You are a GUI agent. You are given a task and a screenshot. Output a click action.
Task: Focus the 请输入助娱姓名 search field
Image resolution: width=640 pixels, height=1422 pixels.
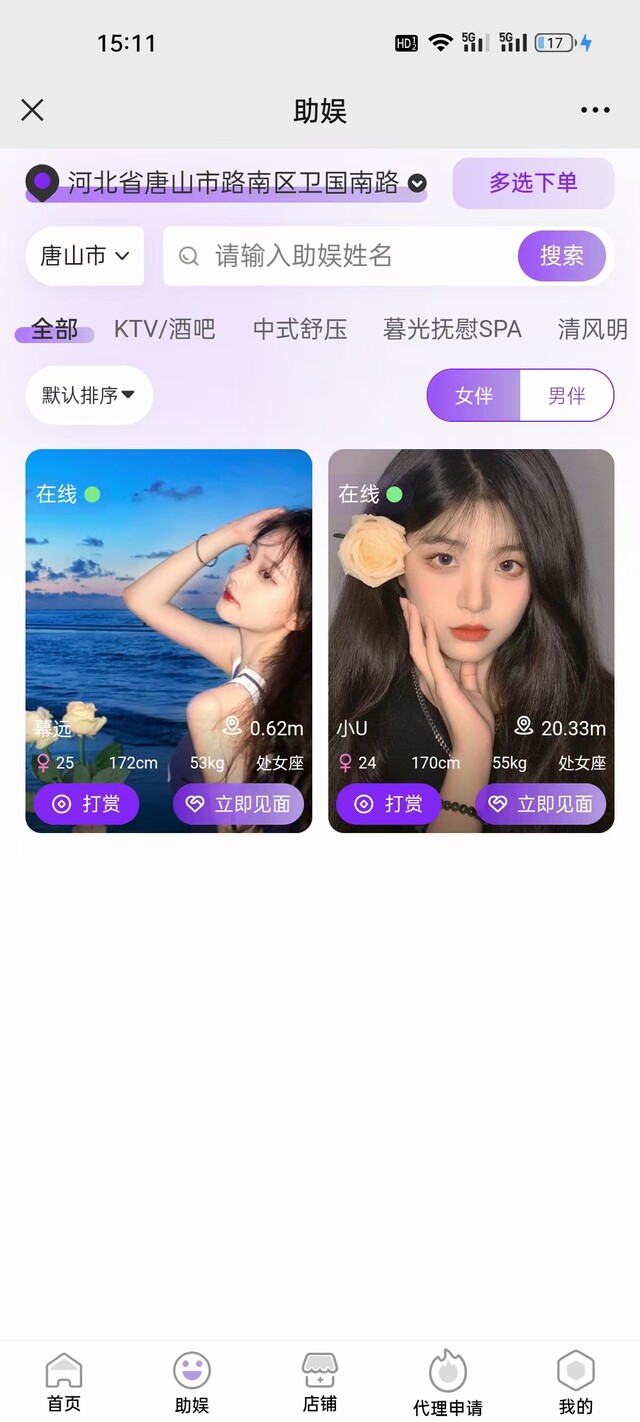[x=340, y=256]
